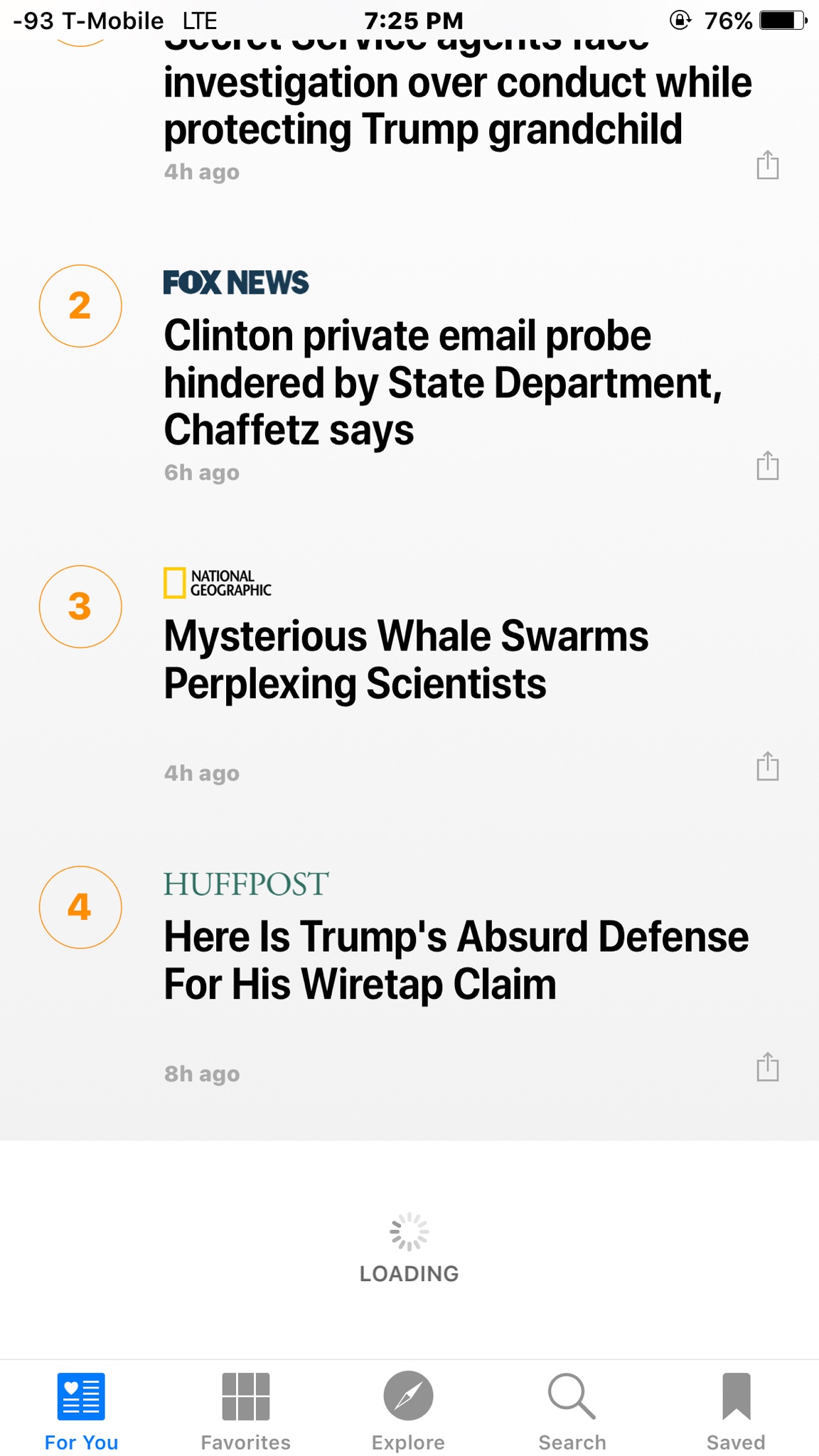Open the Secret Service agents investigation story
The width and height of the screenshot is (819, 1456).
(x=458, y=105)
